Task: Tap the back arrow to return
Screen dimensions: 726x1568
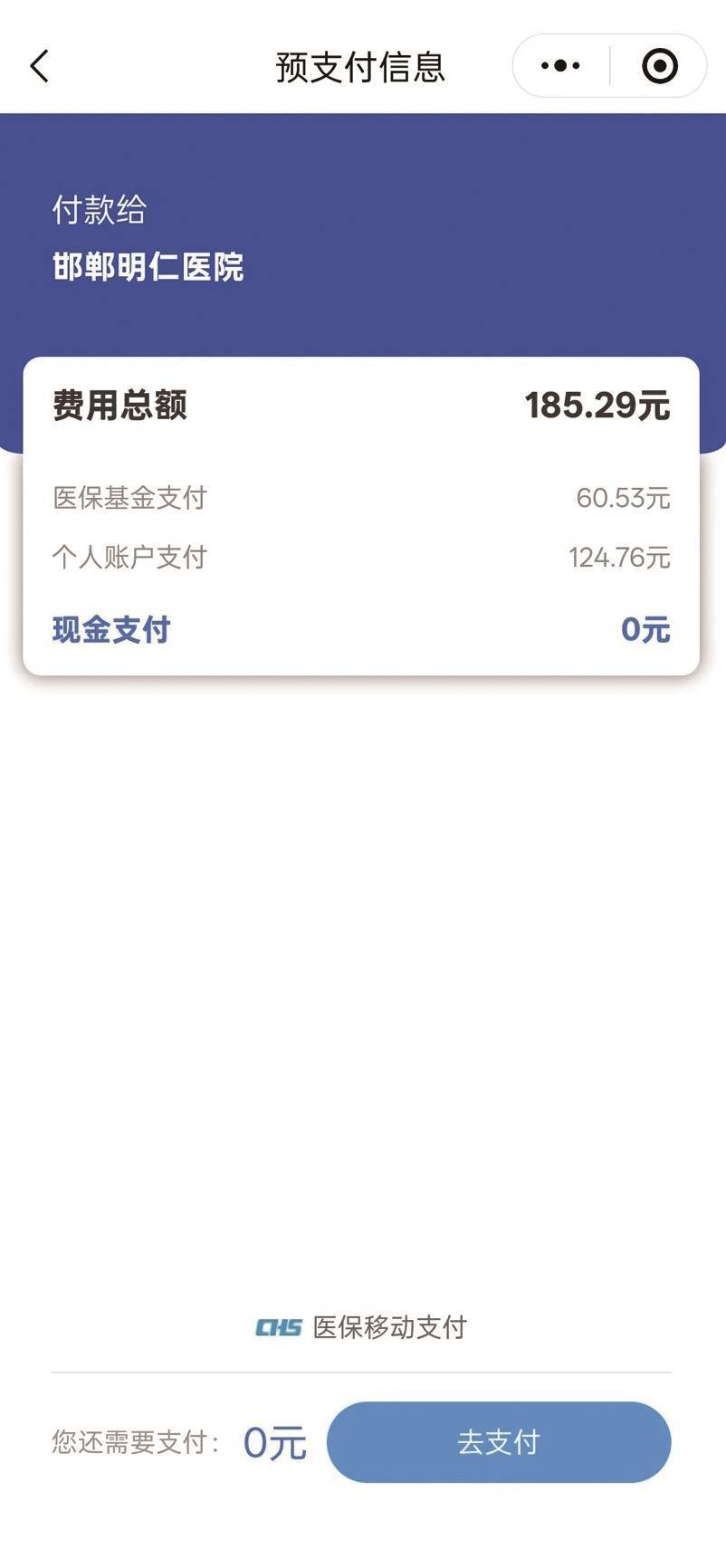Action: tap(40, 66)
